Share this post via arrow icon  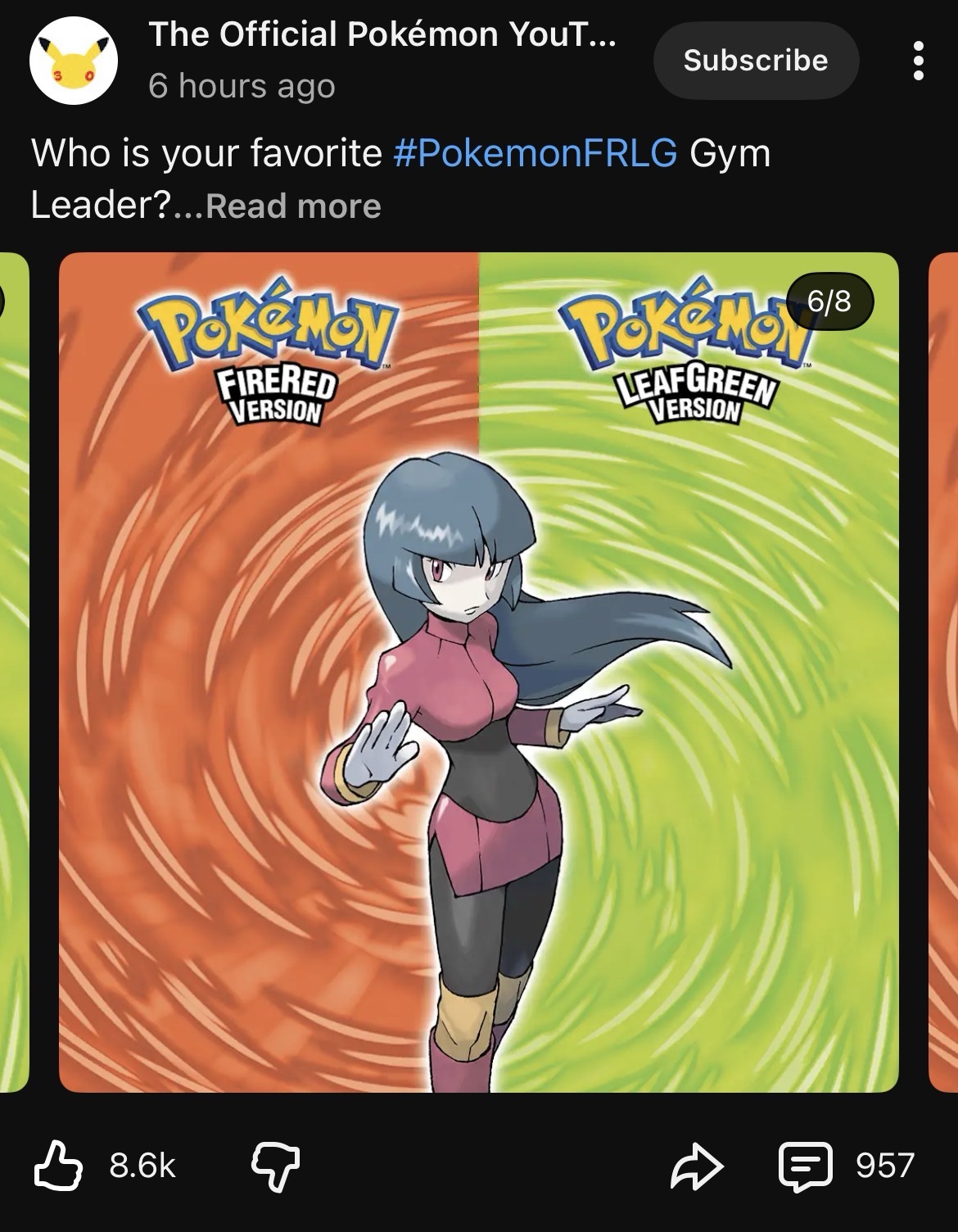click(697, 1165)
